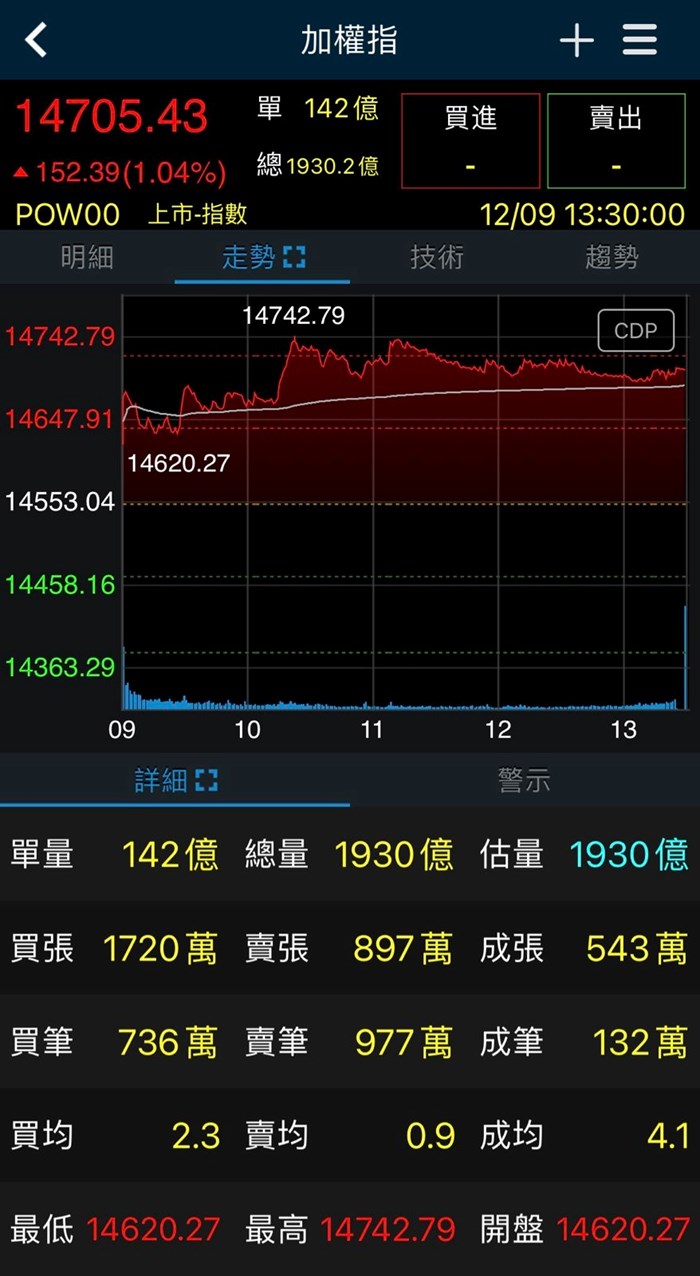Add this index with the plus icon

576,40
